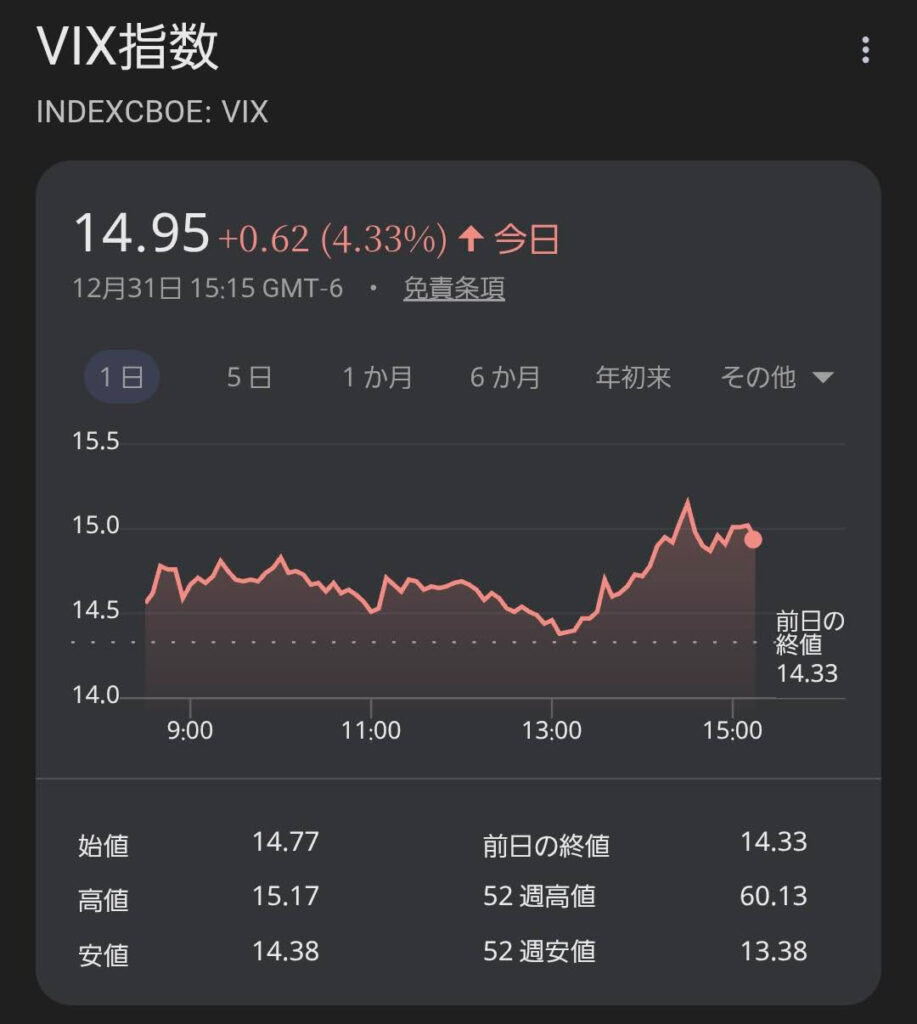
Task: Select the 1日 chart range
Action: [x=121, y=377]
